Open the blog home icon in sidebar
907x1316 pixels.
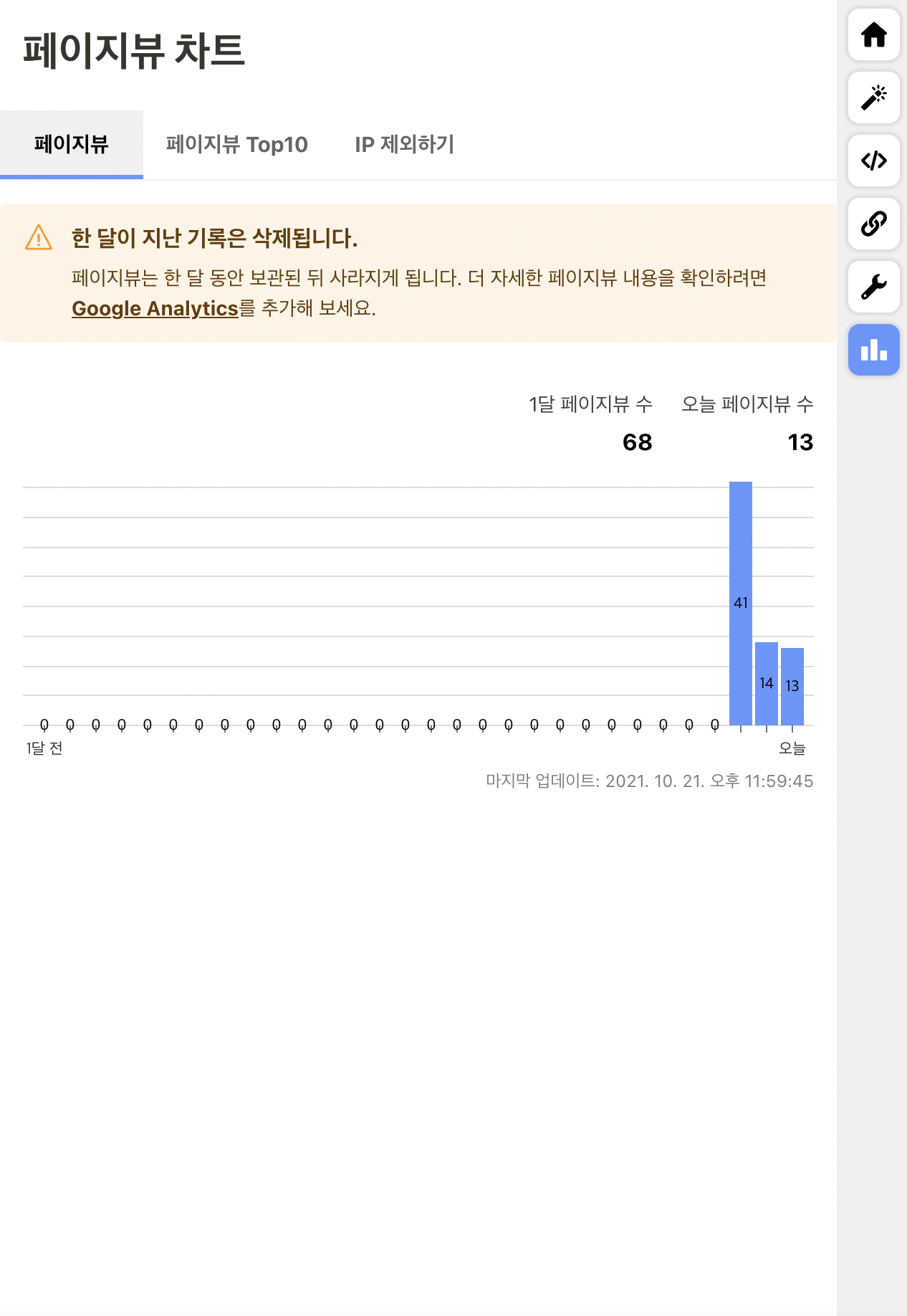(x=874, y=36)
